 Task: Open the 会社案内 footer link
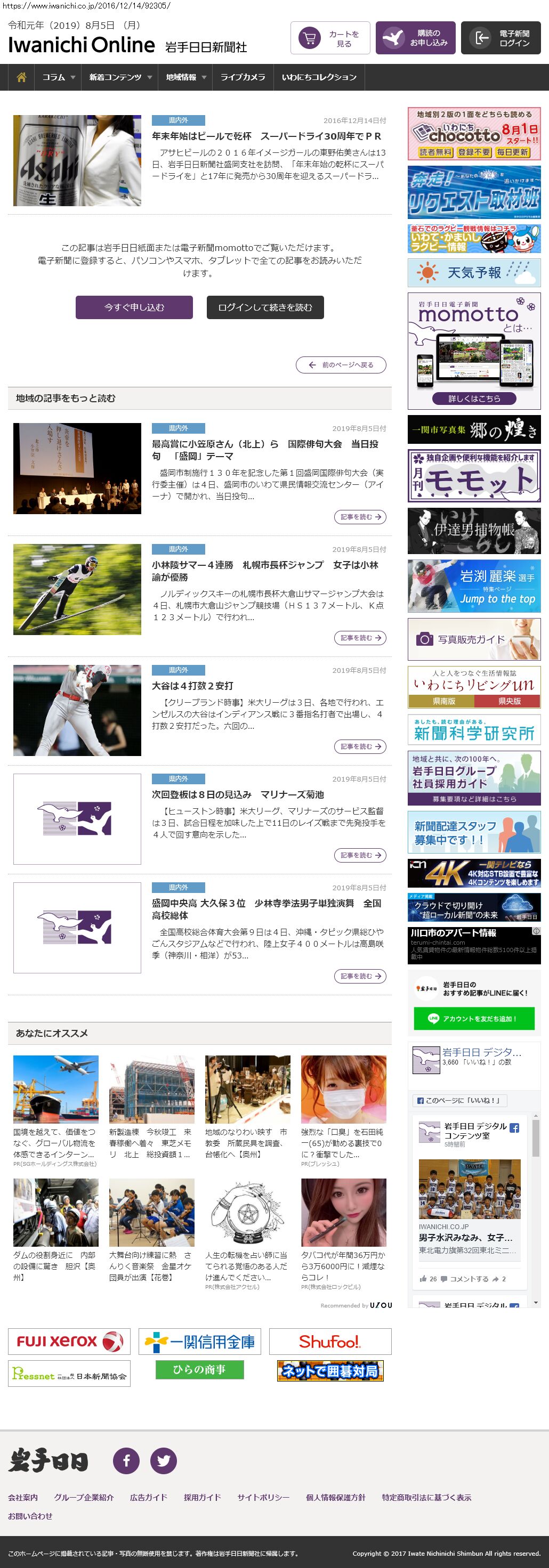(x=22, y=1497)
